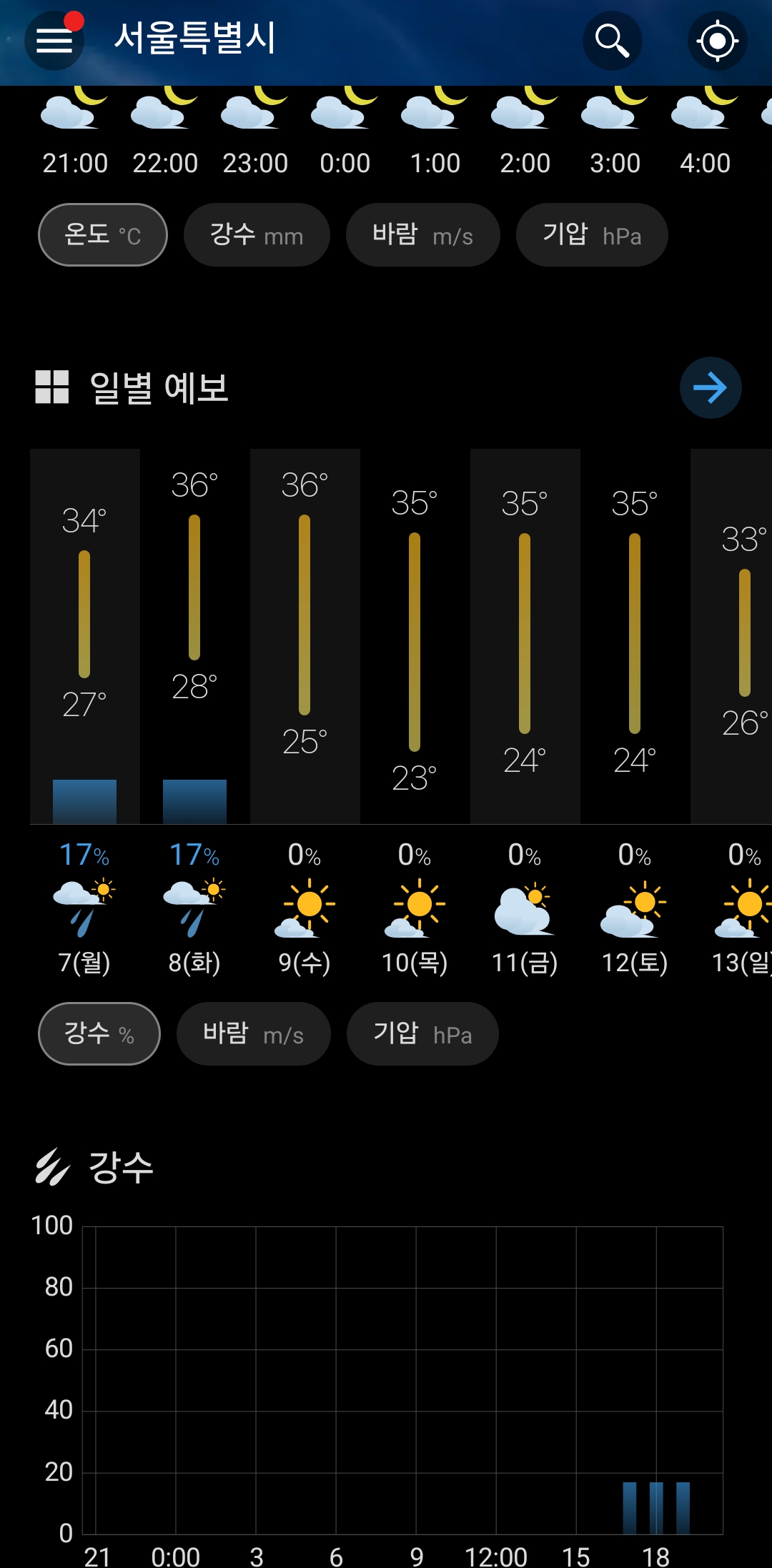The height and width of the screenshot is (1568, 772).
Task: Select the daily 강수 % chip
Action: pyautogui.click(x=99, y=1034)
